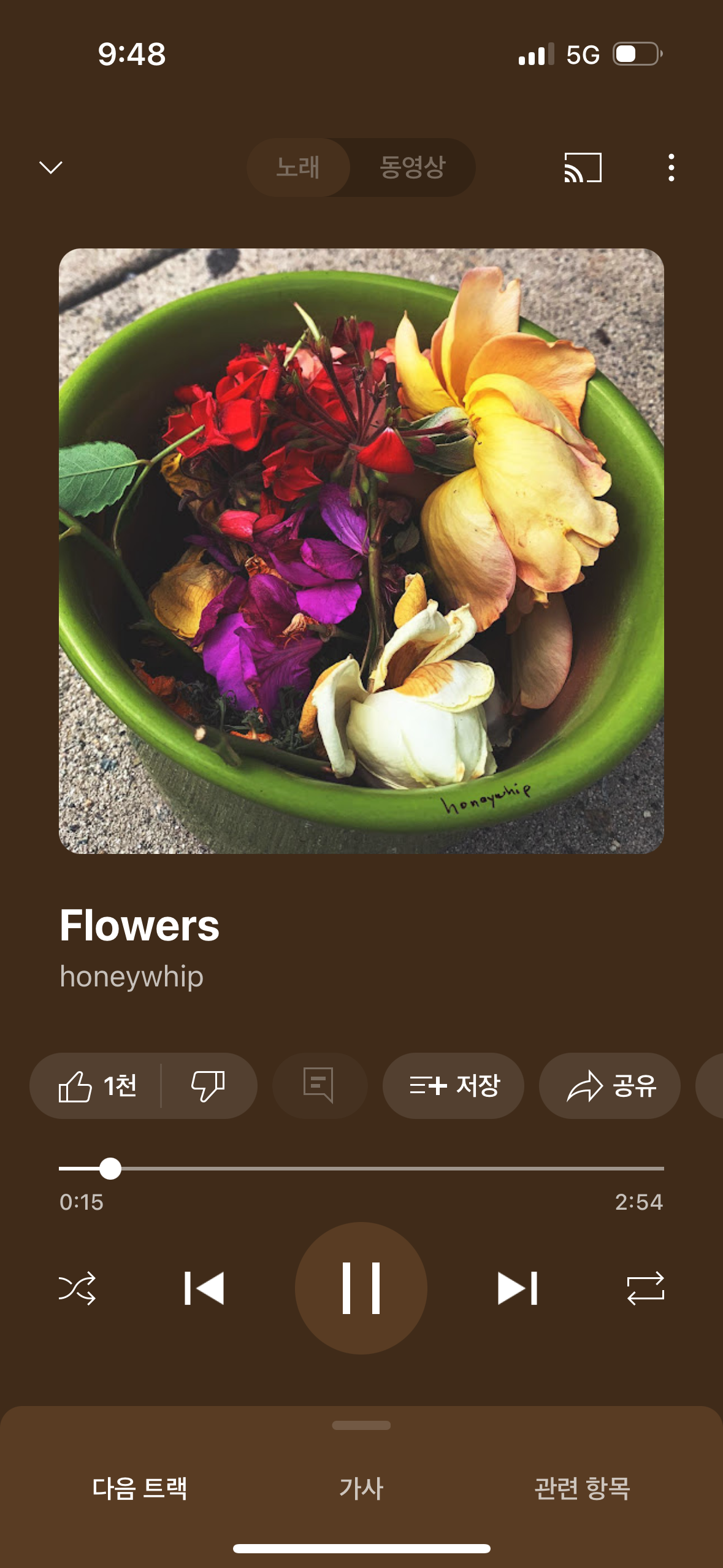Viewport: 723px width, 1568px height.
Task: Open the 관련 항목 tab
Action: pos(583,1488)
